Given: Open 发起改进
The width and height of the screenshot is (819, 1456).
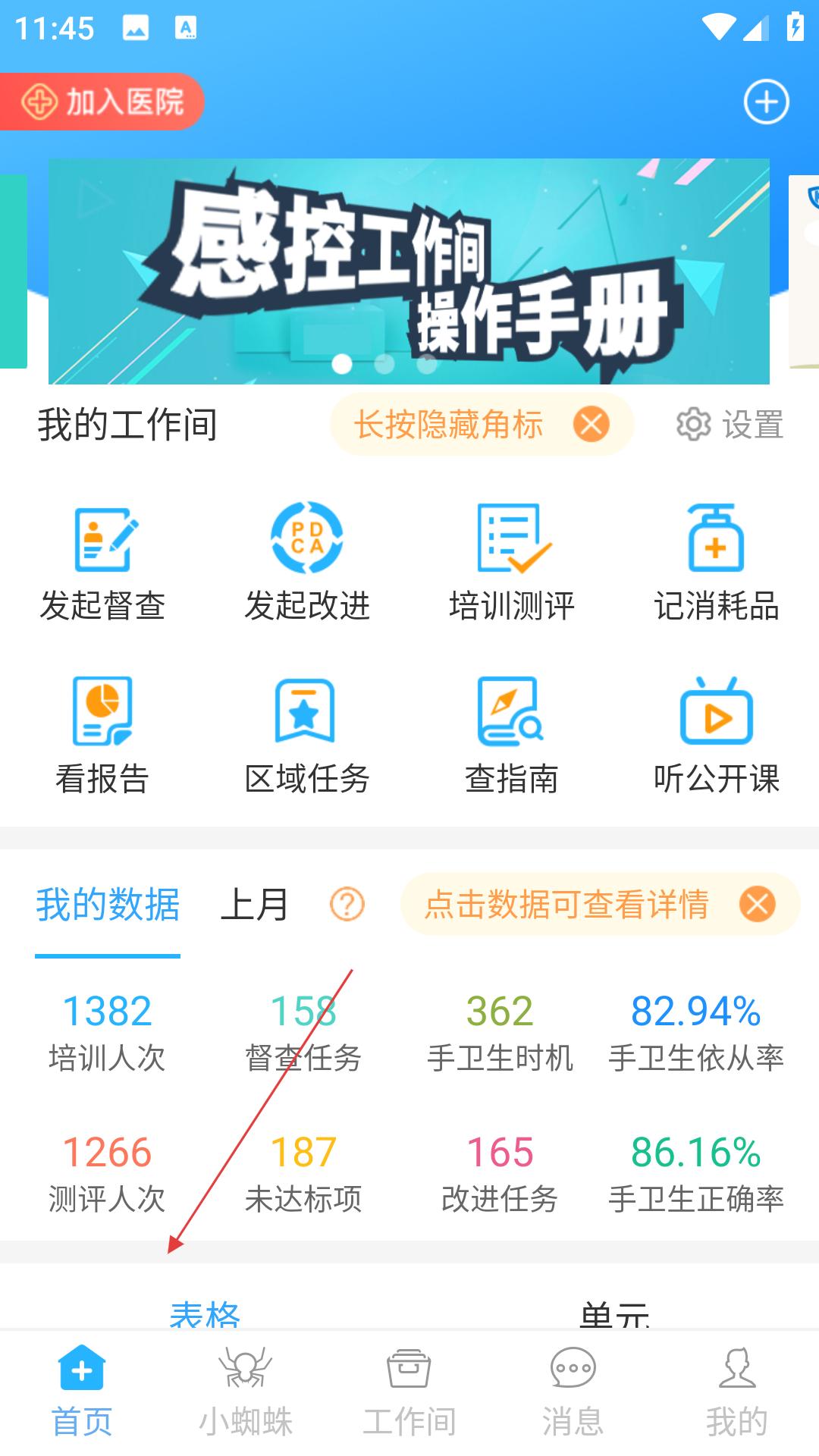Looking at the screenshot, I should click(307, 563).
